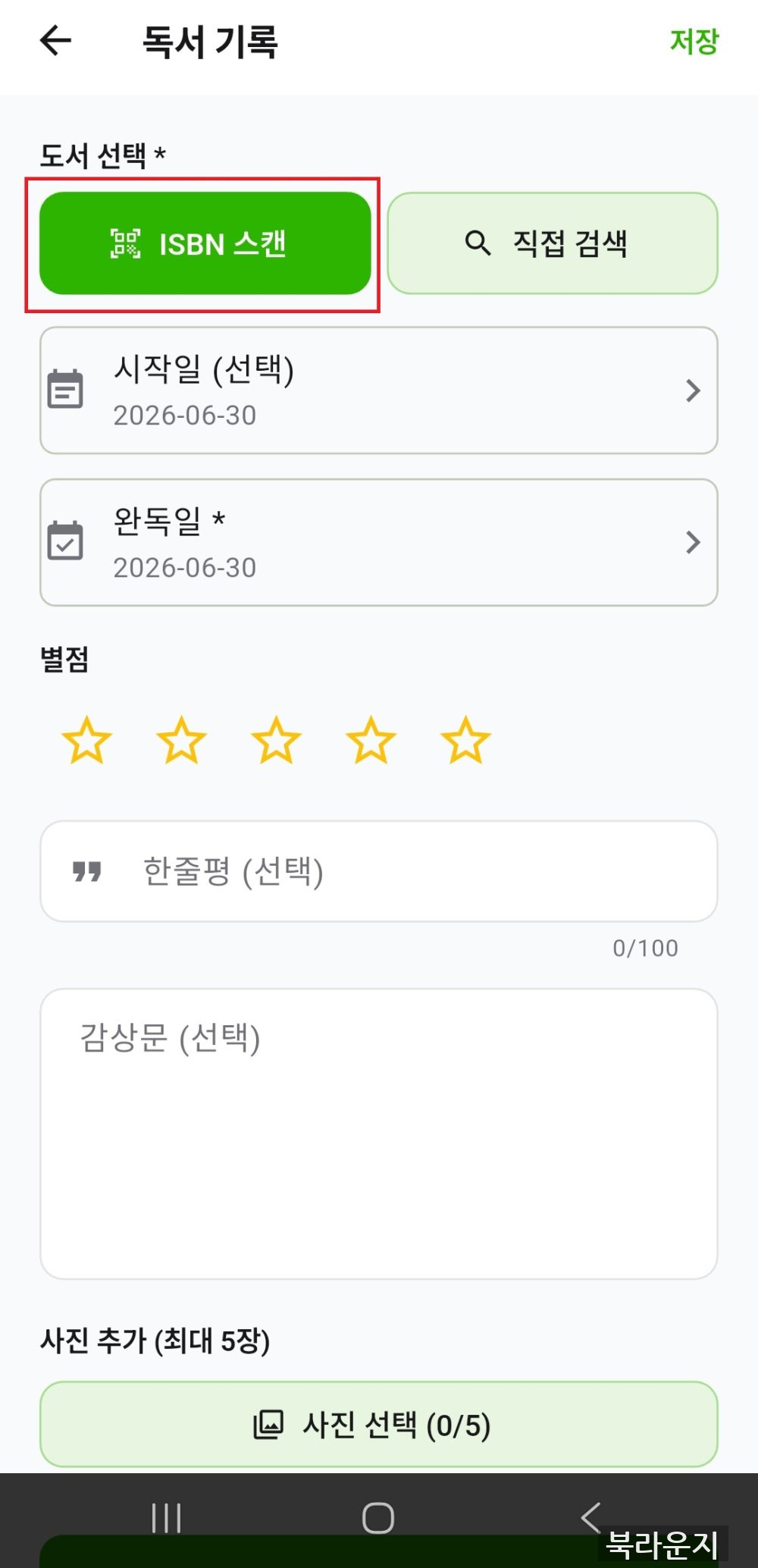Viewport: 758px width, 1568px height.
Task: Go to the system home screen
Action: coord(378,1518)
